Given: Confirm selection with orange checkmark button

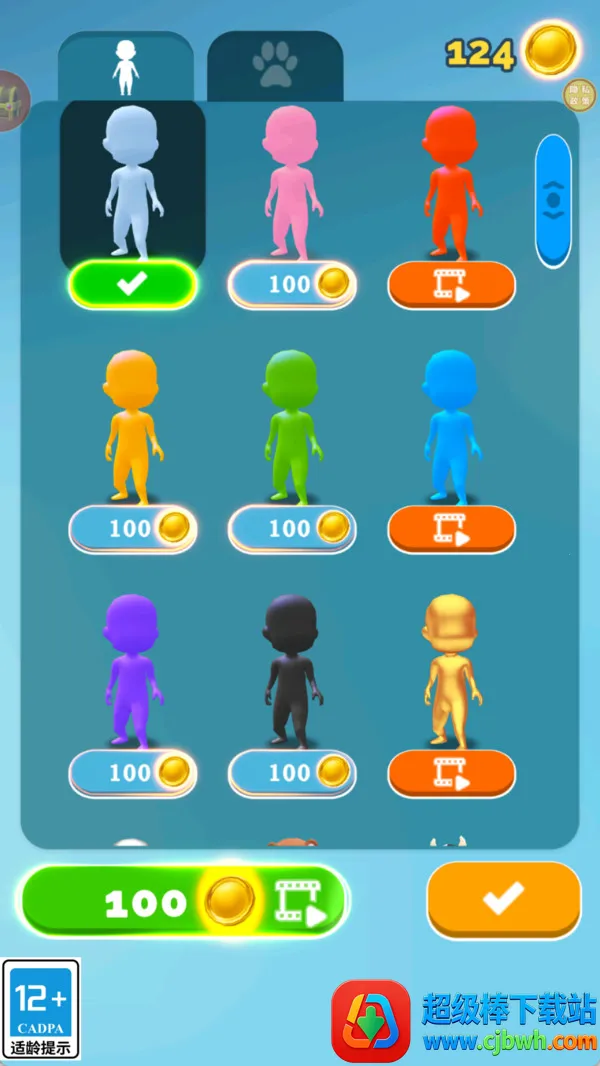Looking at the screenshot, I should pyautogui.click(x=503, y=900).
